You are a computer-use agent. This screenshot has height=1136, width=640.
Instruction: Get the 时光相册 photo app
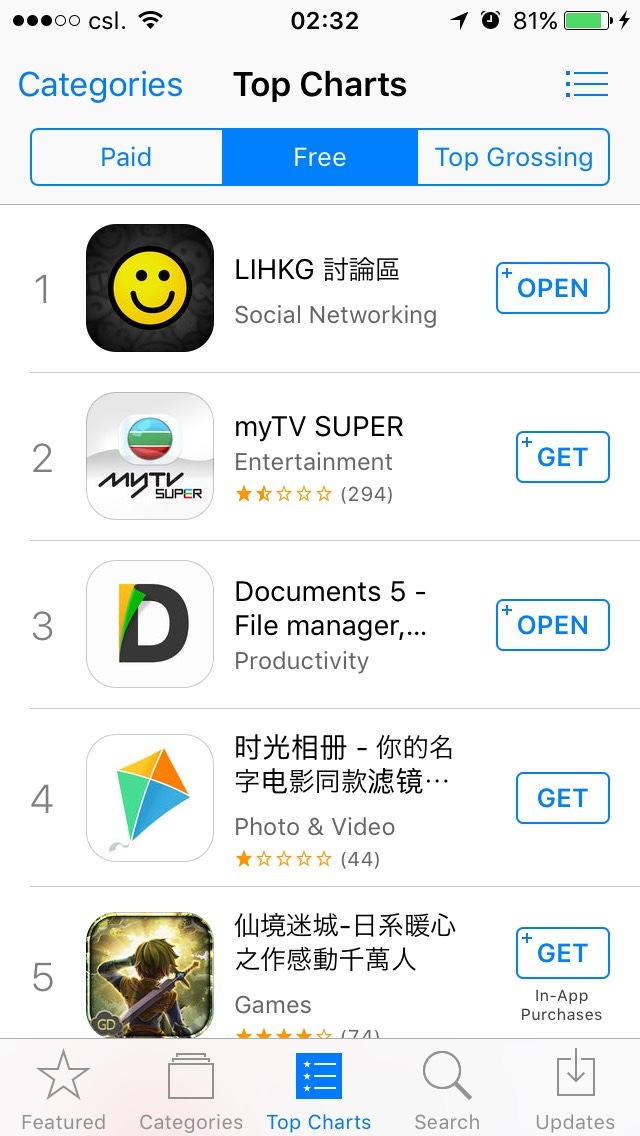click(x=562, y=798)
